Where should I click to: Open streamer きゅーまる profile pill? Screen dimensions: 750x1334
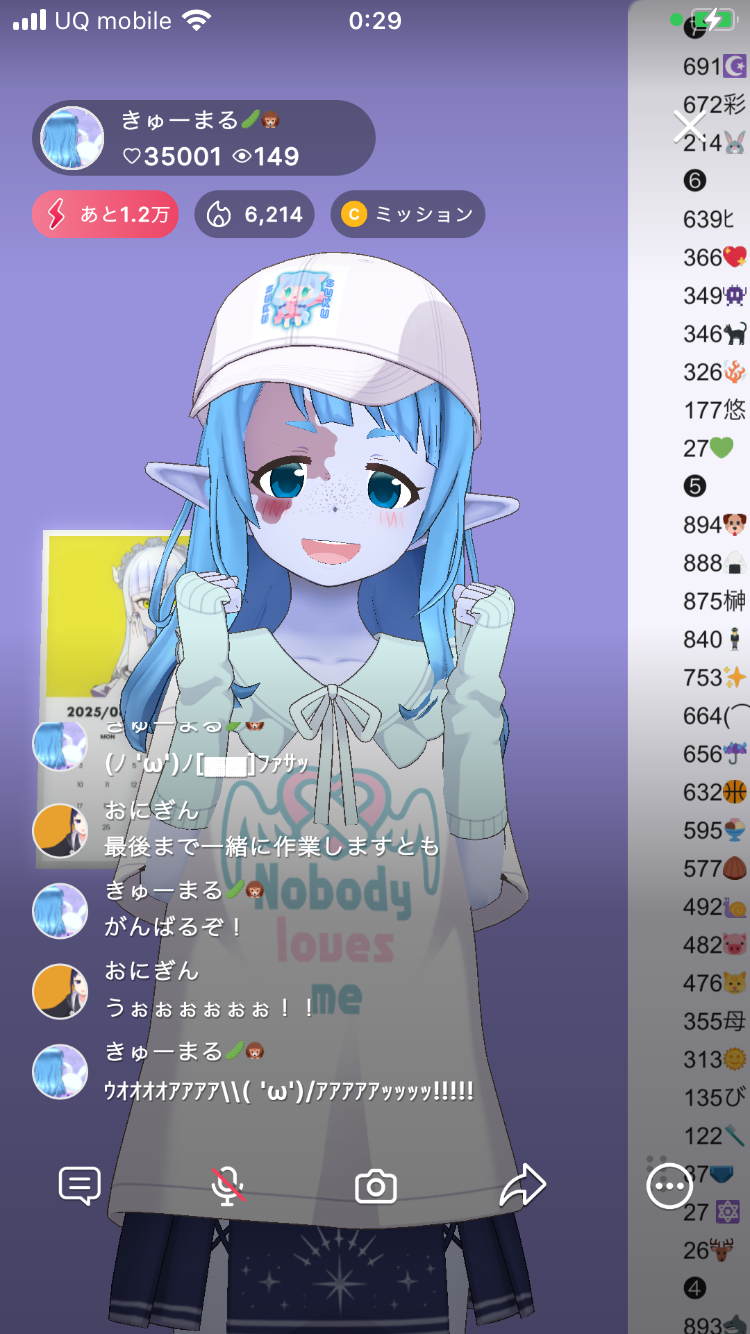(x=204, y=139)
